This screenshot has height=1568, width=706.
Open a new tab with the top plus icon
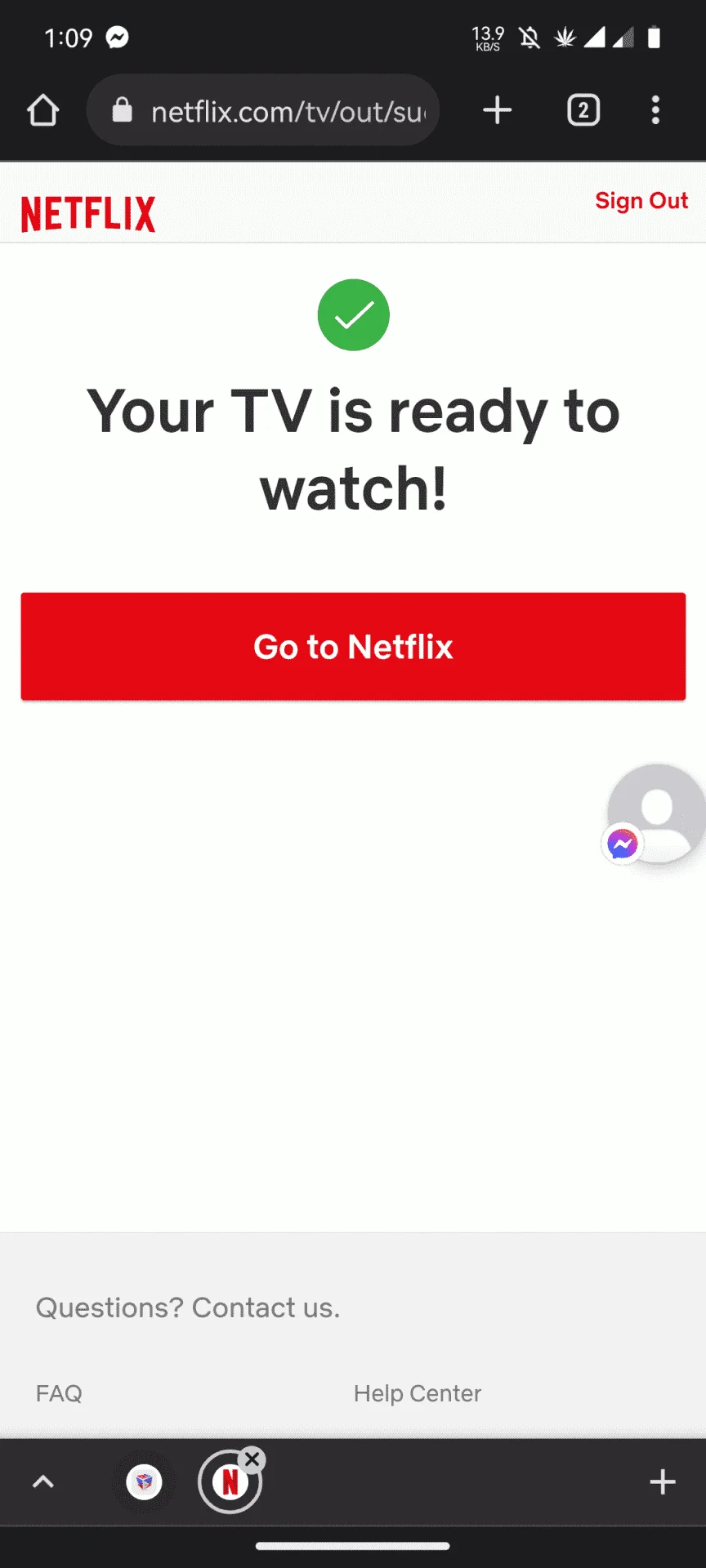coord(497,110)
